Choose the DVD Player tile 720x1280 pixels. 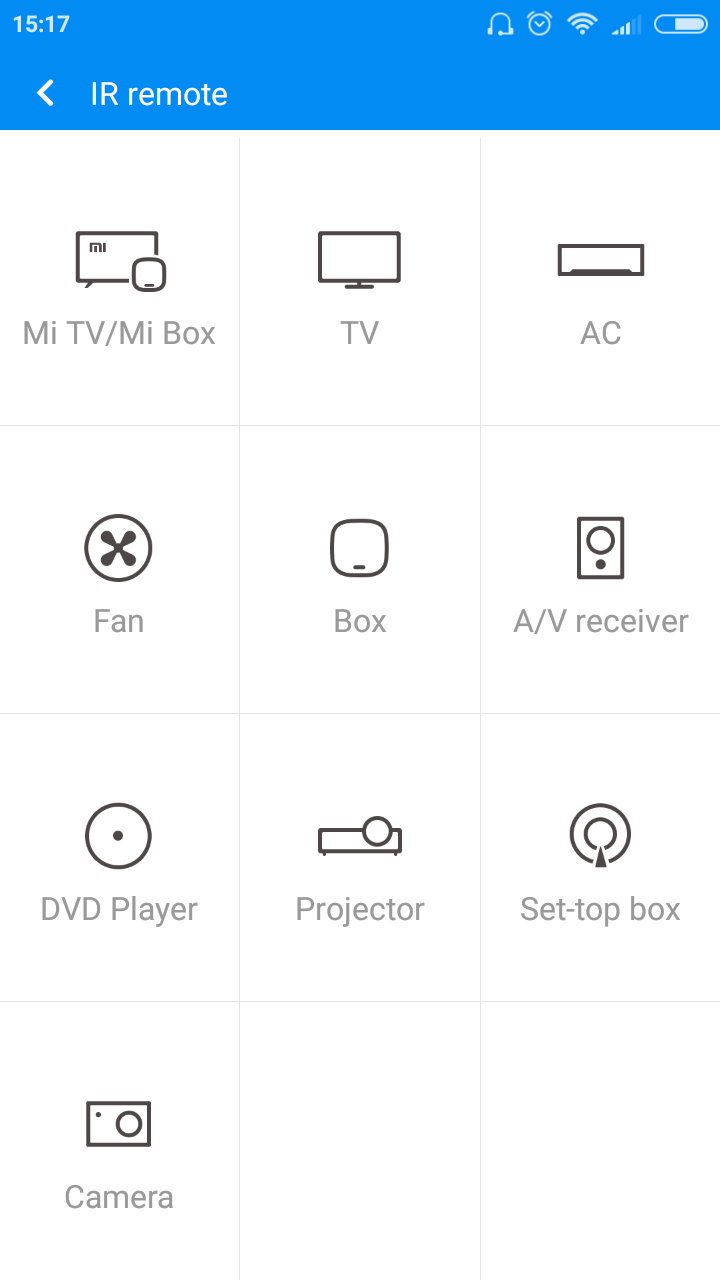pyautogui.click(x=119, y=858)
